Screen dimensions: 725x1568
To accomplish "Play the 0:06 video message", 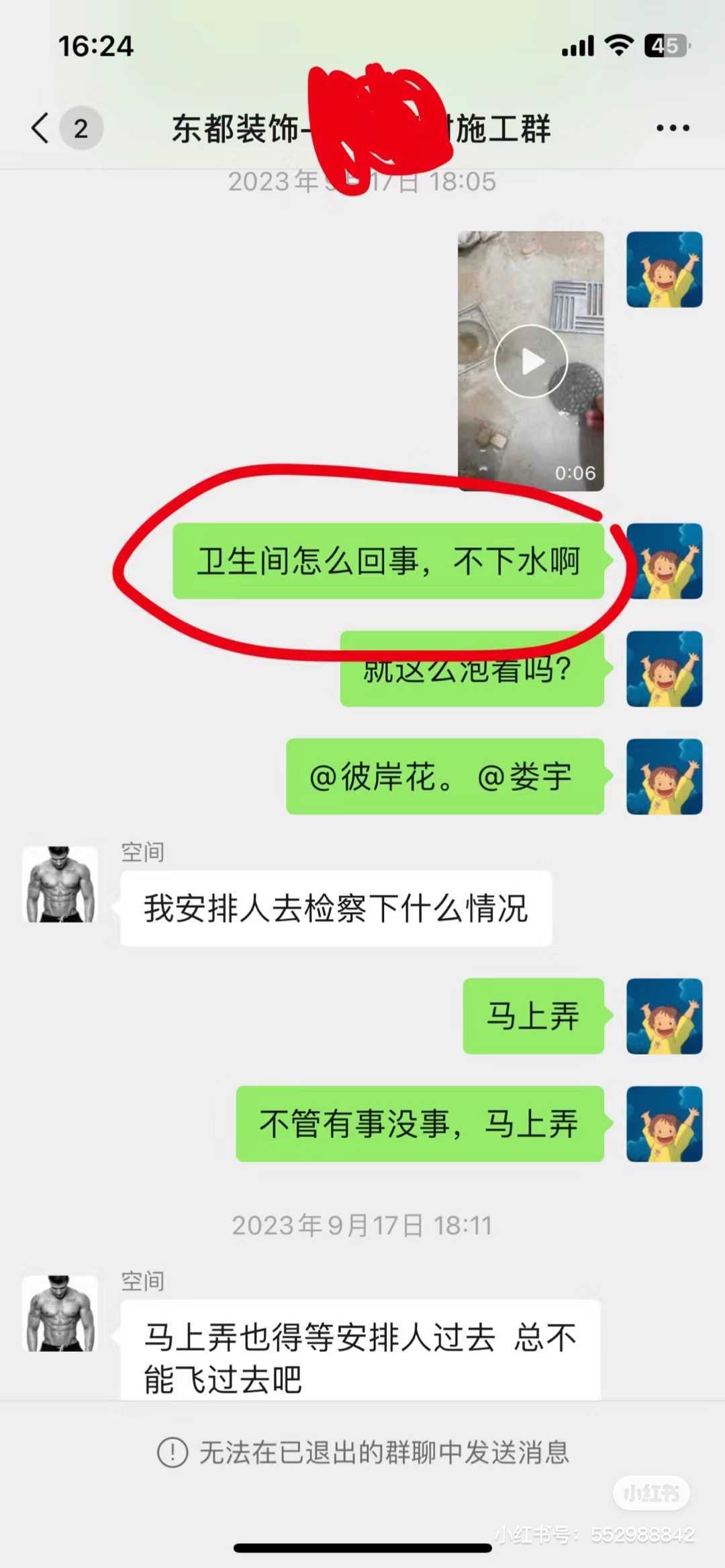I will click(530, 361).
